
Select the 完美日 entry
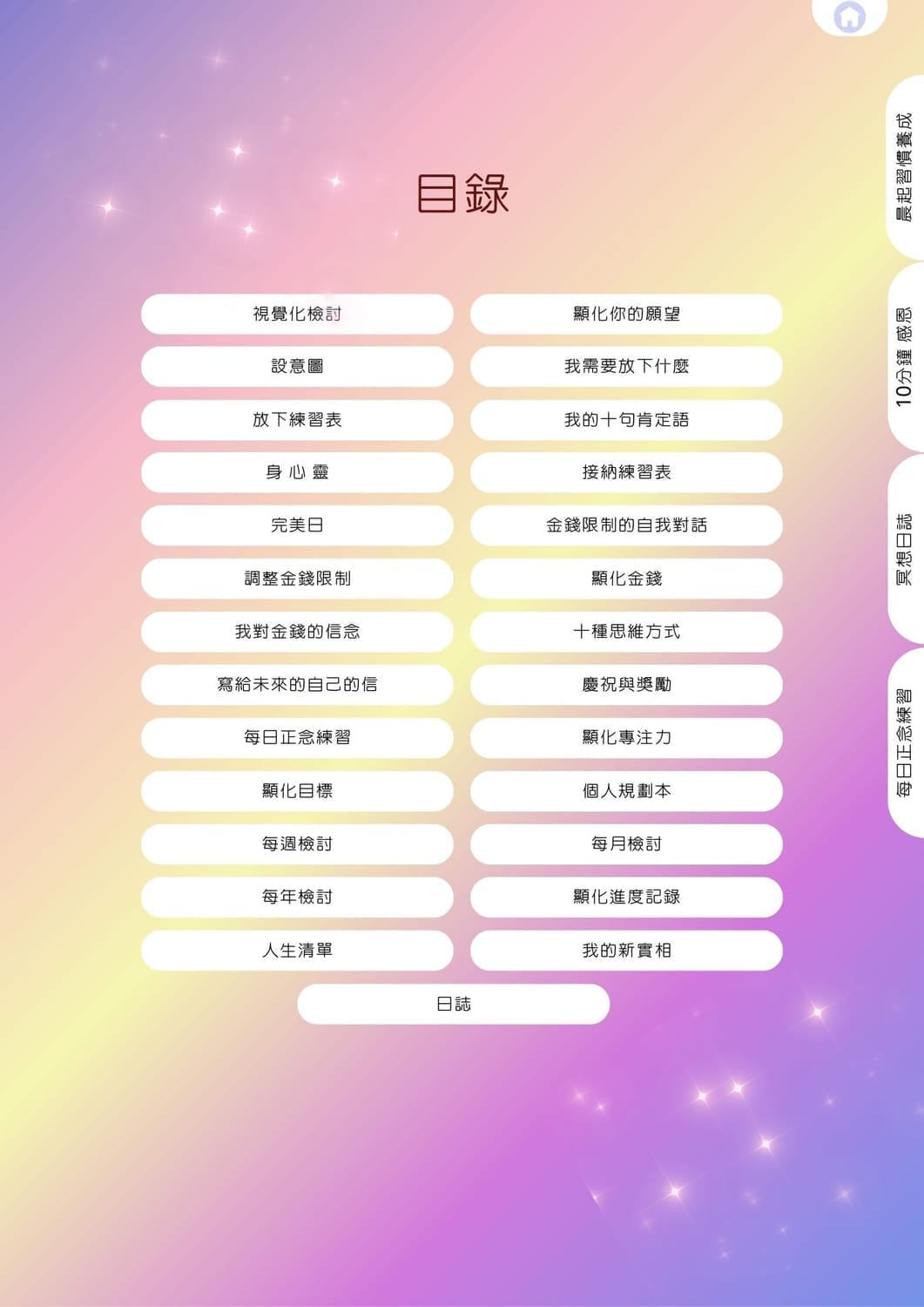(x=297, y=525)
